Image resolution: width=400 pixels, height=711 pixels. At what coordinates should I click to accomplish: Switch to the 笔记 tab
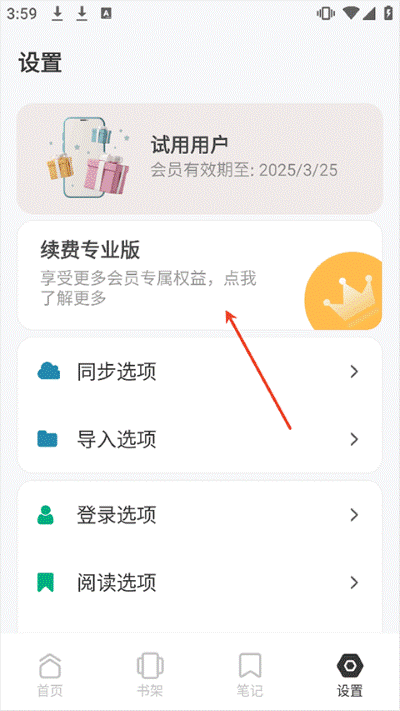250,674
